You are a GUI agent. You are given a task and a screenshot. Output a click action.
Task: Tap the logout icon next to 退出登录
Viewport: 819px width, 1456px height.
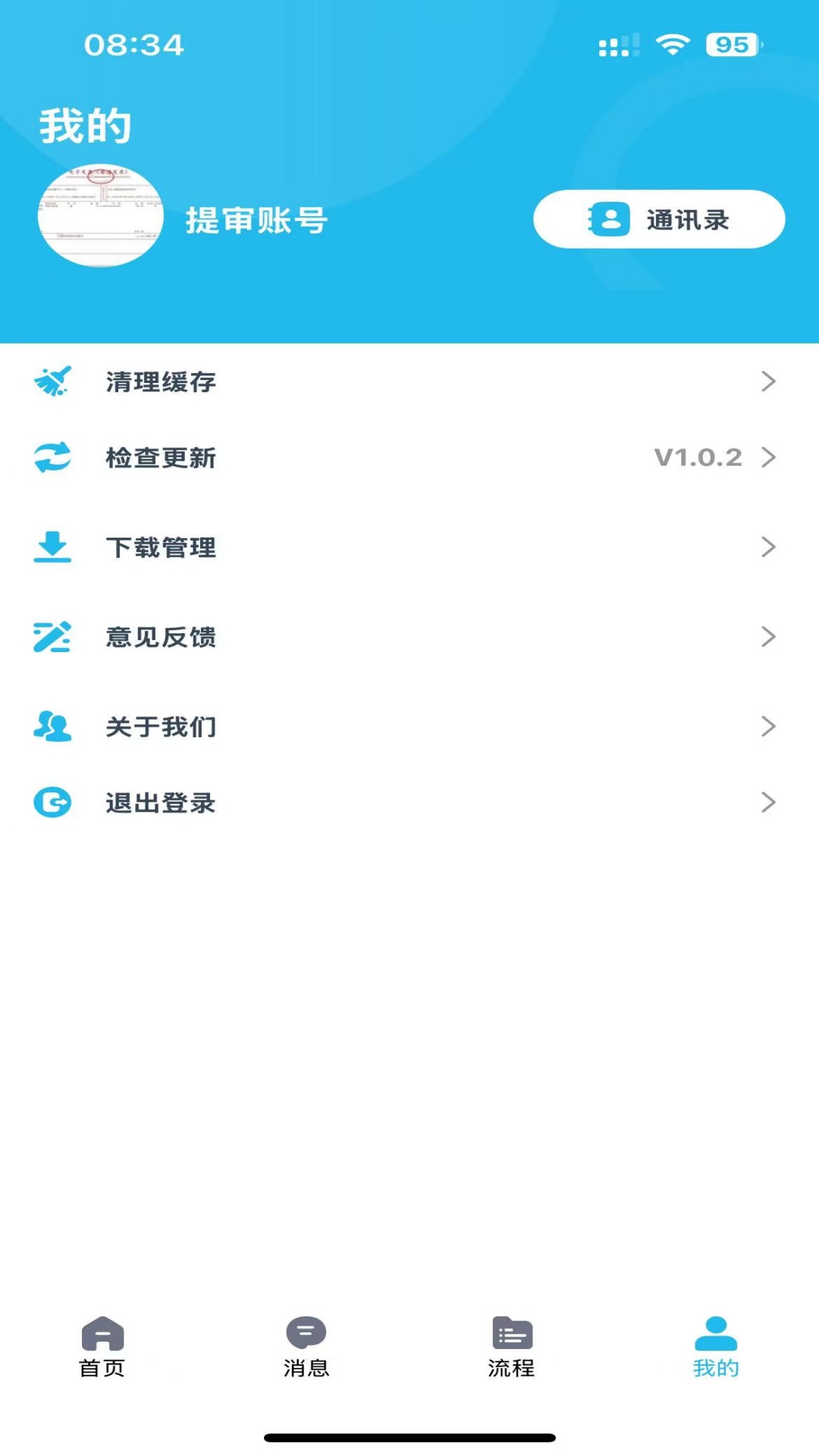coord(52,802)
